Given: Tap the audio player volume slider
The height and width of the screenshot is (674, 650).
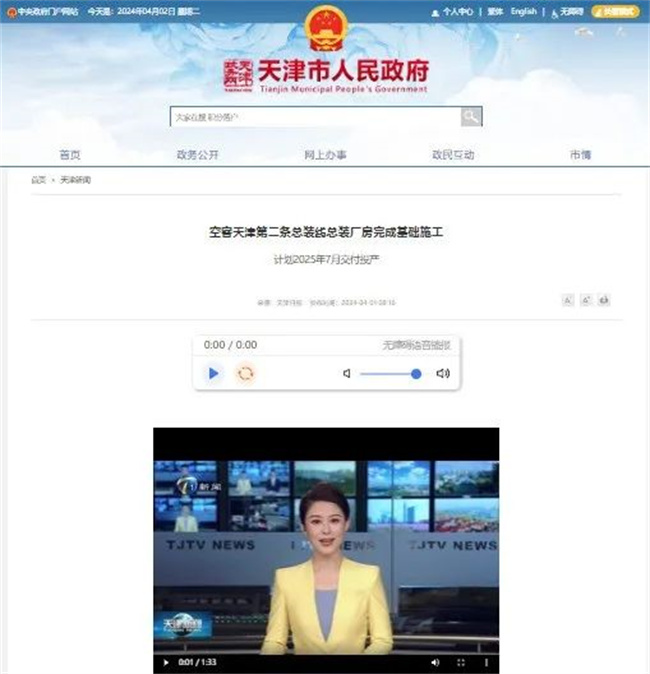Looking at the screenshot, I should pos(390,373).
